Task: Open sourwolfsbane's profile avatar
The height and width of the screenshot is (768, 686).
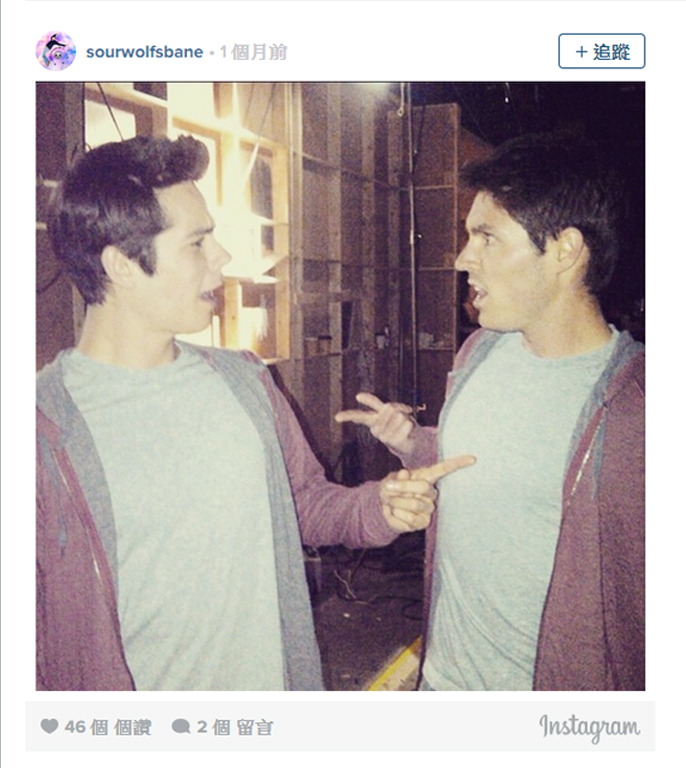Action: pos(56,51)
